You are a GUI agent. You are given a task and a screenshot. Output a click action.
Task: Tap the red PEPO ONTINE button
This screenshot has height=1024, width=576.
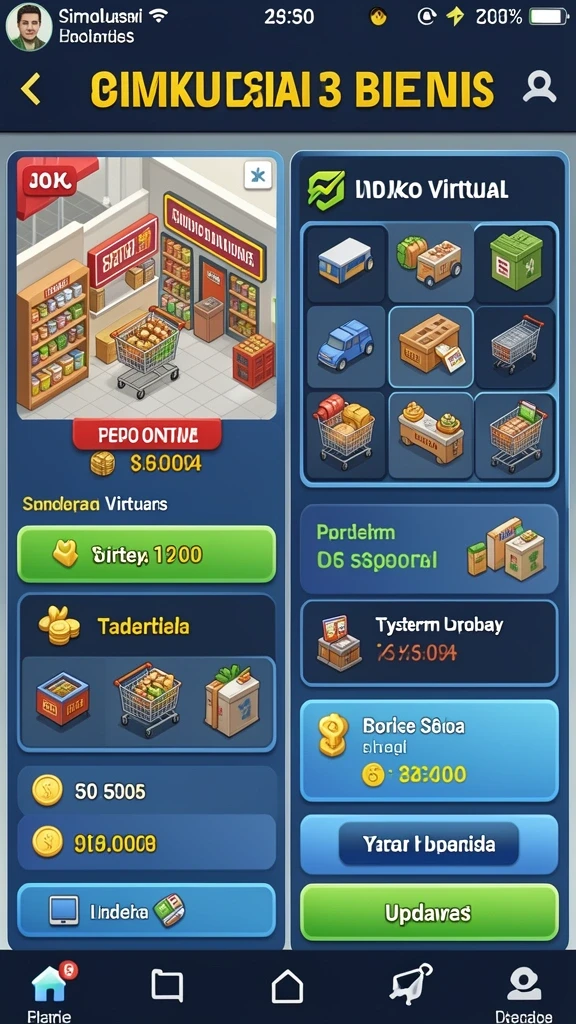tap(148, 434)
